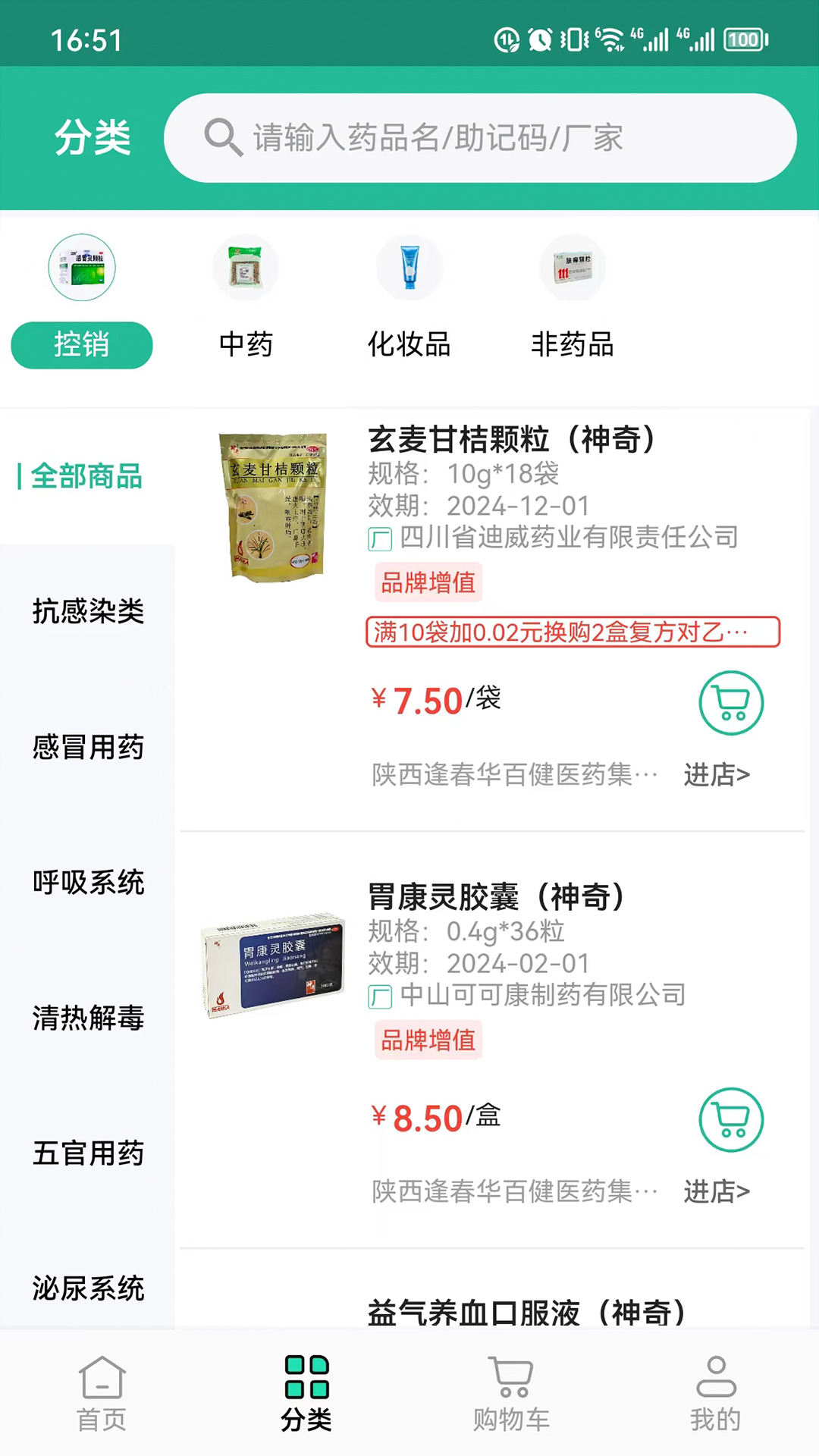Filter by 抗感染类
Image resolution: width=819 pixels, height=1456 pixels.
click(x=88, y=611)
